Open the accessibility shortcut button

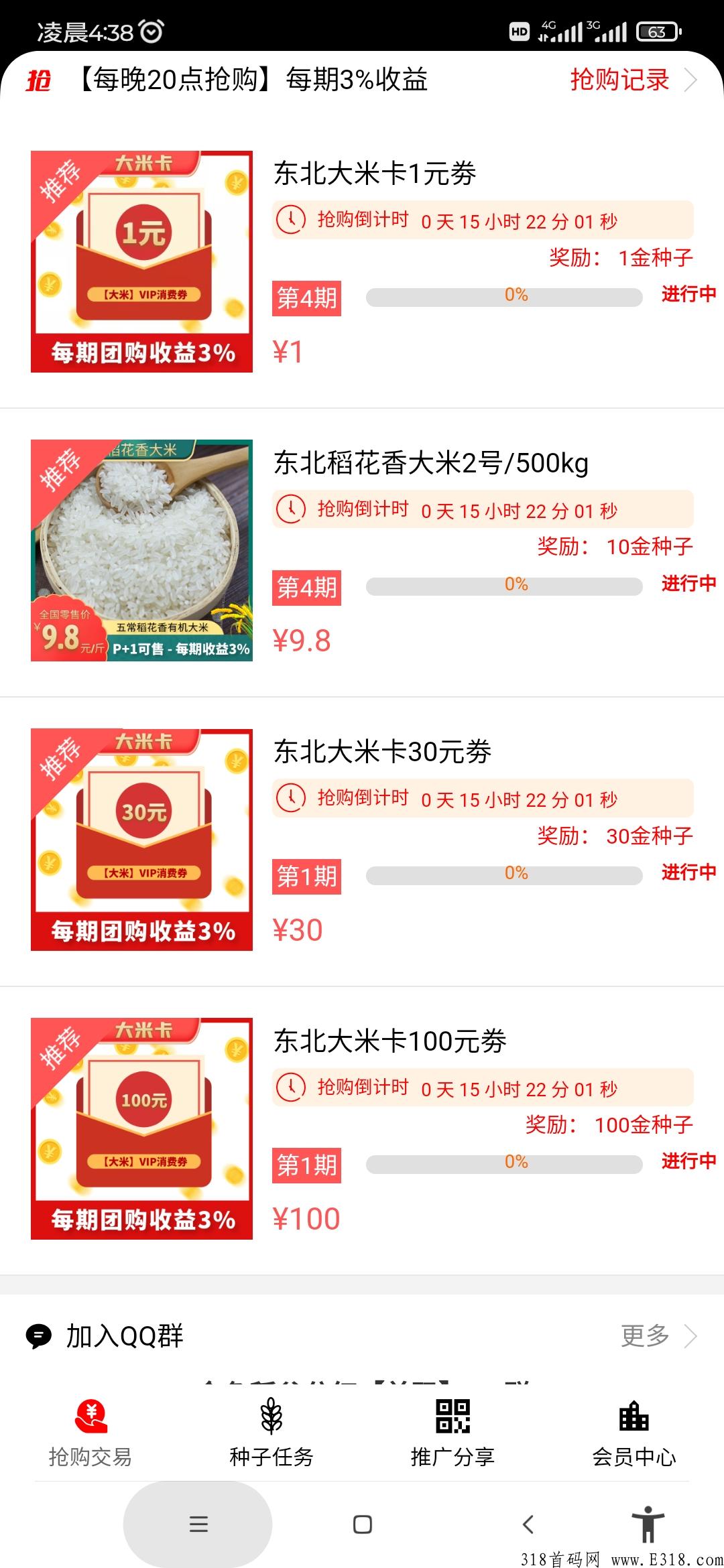648,1524
